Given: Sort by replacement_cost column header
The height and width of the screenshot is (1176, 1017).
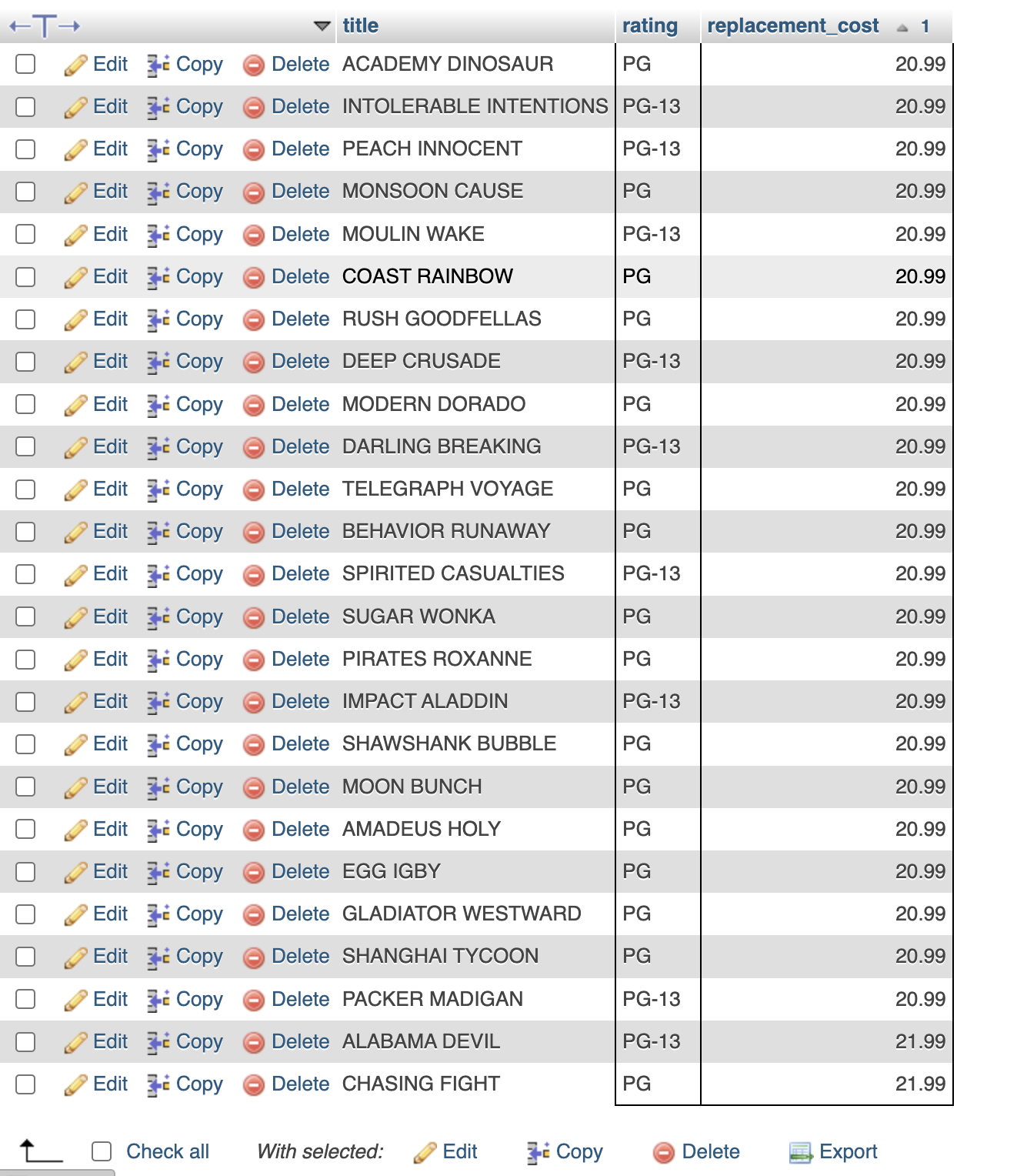Looking at the screenshot, I should pyautogui.click(x=792, y=25).
